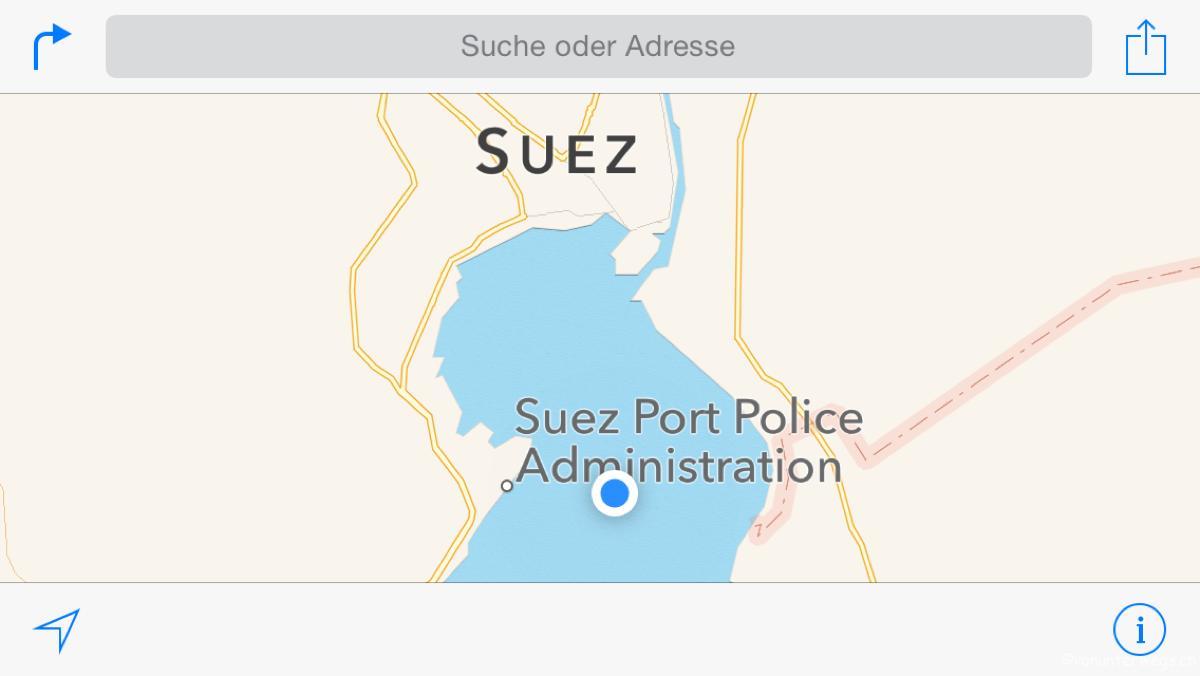Open the map info settings
The height and width of the screenshot is (676, 1200).
(1139, 630)
